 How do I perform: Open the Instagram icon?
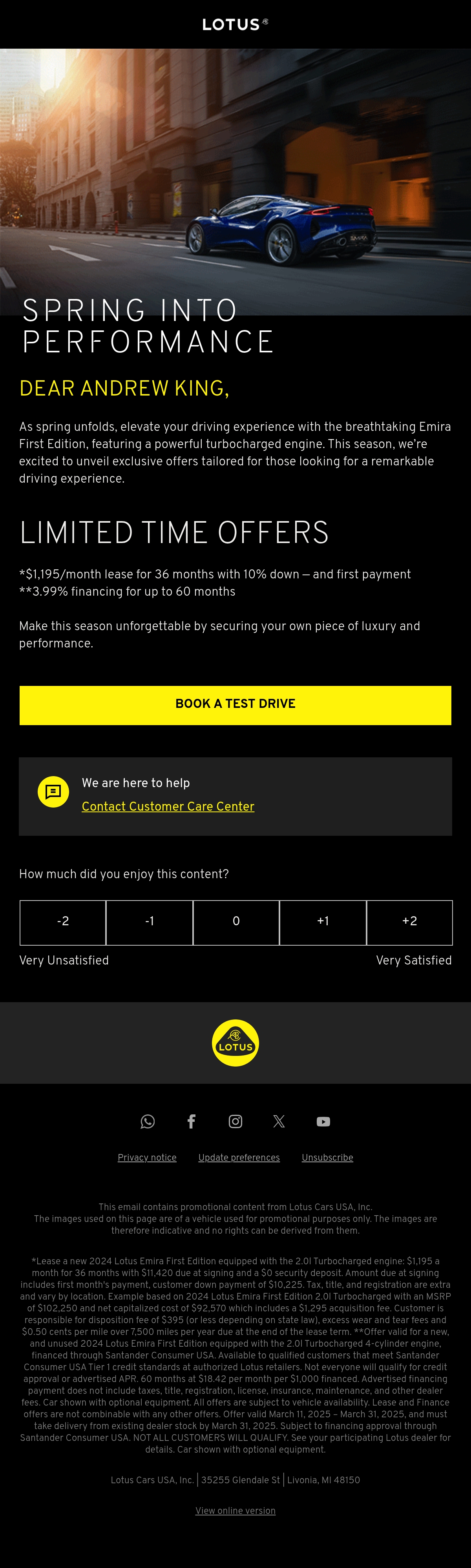point(235,1121)
